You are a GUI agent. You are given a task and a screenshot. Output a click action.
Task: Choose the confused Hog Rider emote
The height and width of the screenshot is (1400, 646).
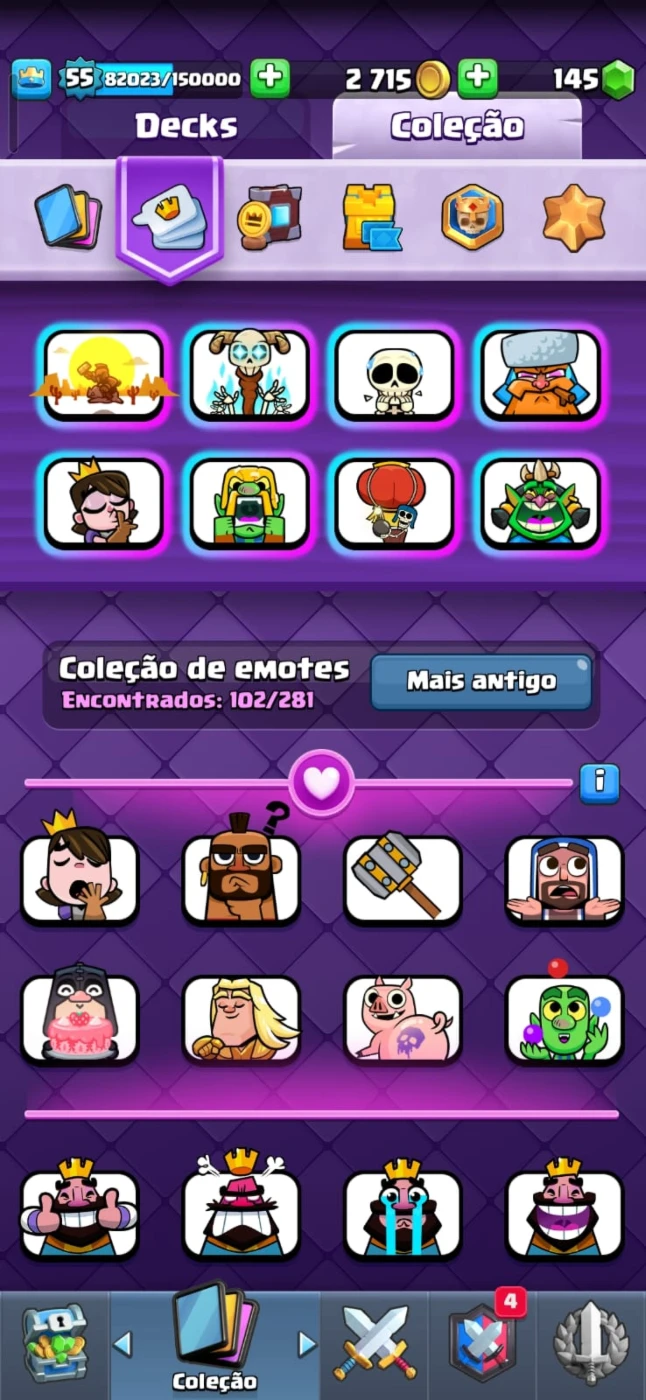[x=240, y=878]
